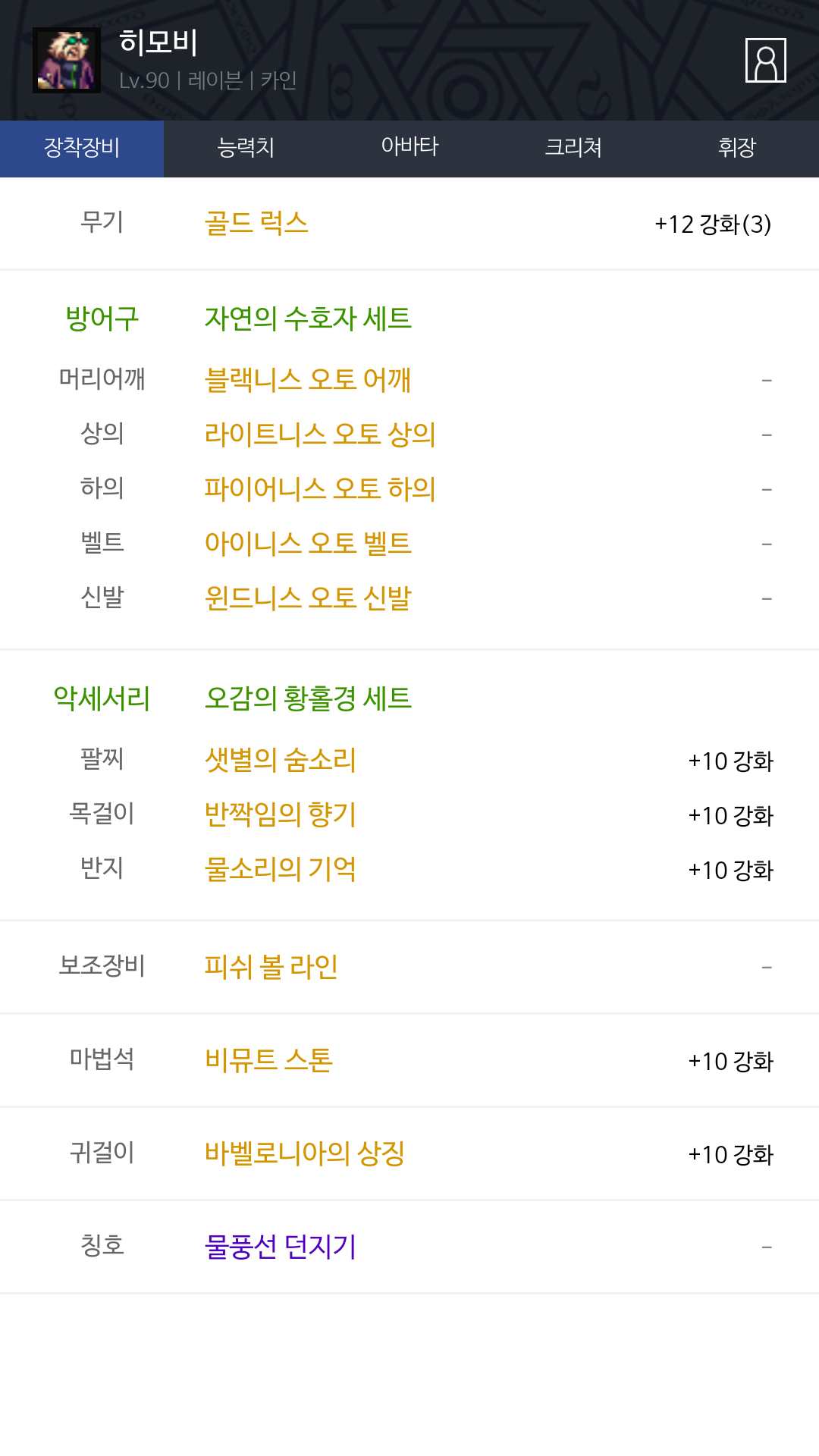Open 아이니스 오토 벨트 item
Viewport: 819px width, 1456px height.
click(308, 543)
